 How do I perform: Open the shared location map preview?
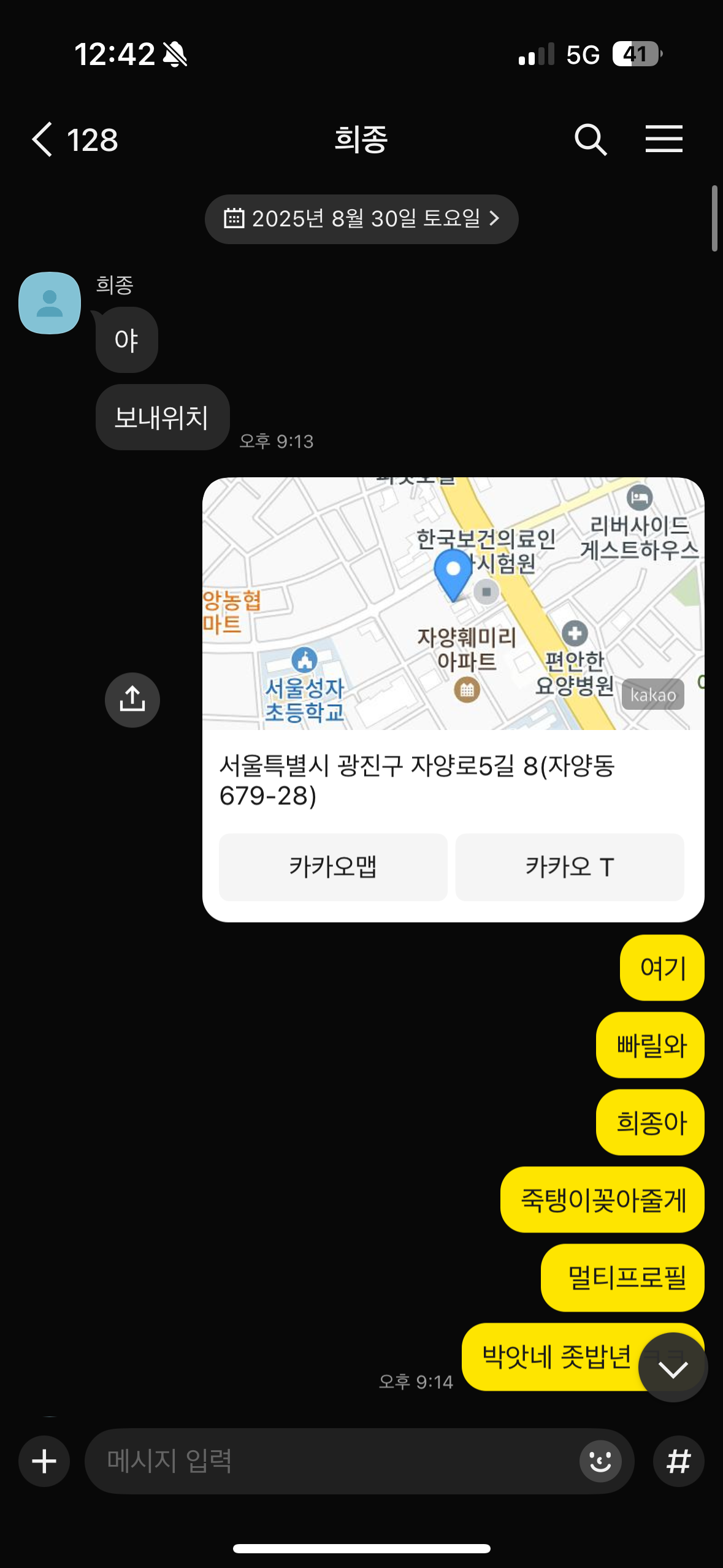[453, 604]
